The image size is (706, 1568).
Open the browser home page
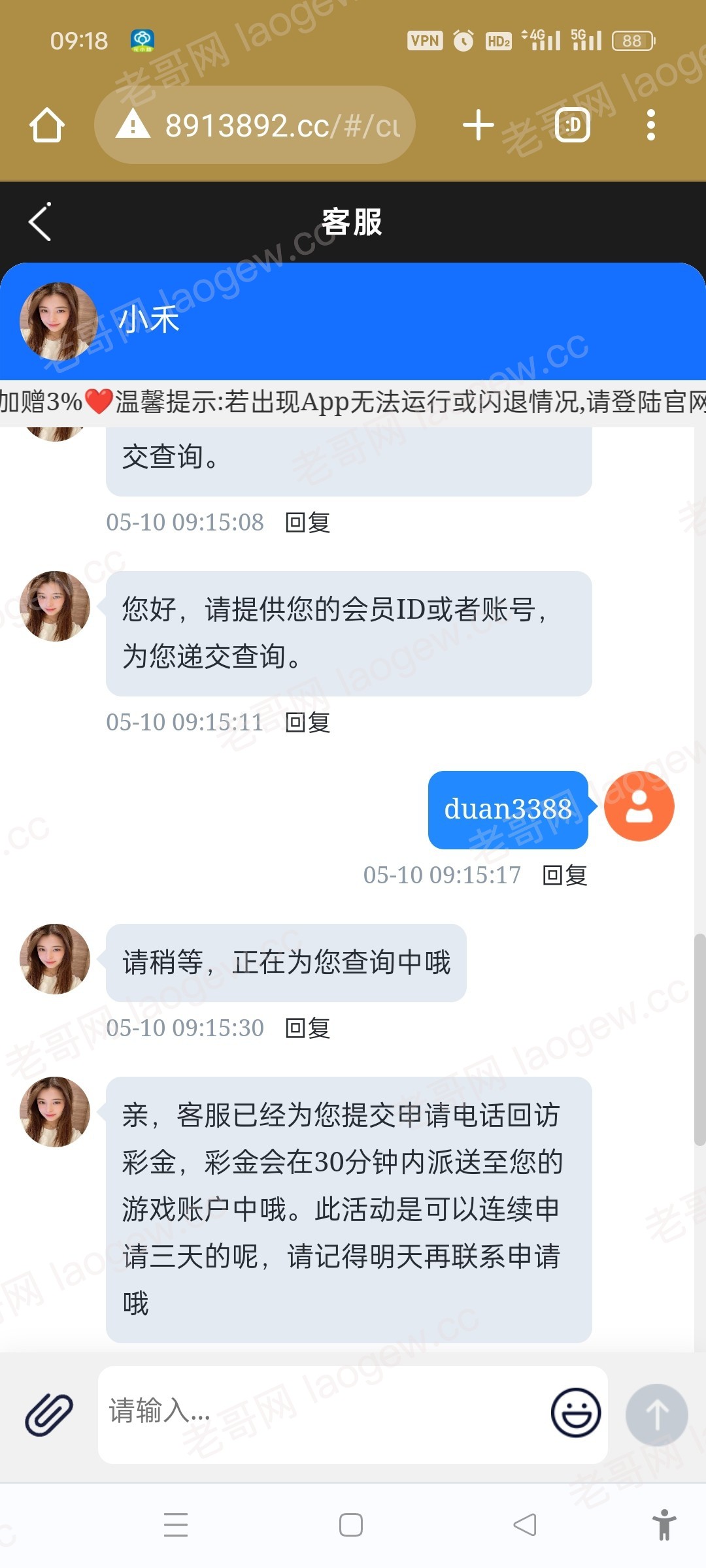point(47,125)
